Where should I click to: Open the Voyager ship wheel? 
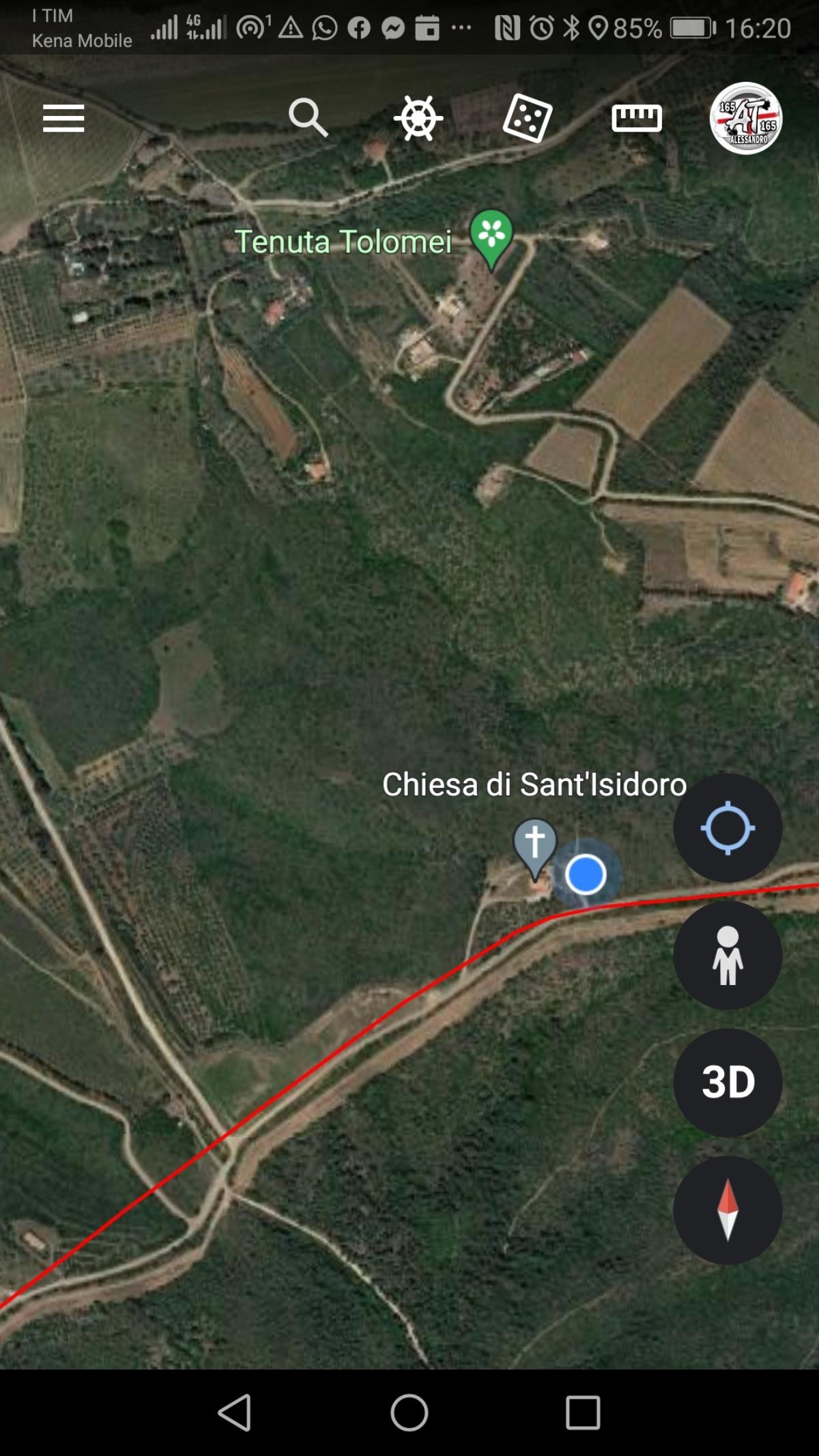coord(418,118)
